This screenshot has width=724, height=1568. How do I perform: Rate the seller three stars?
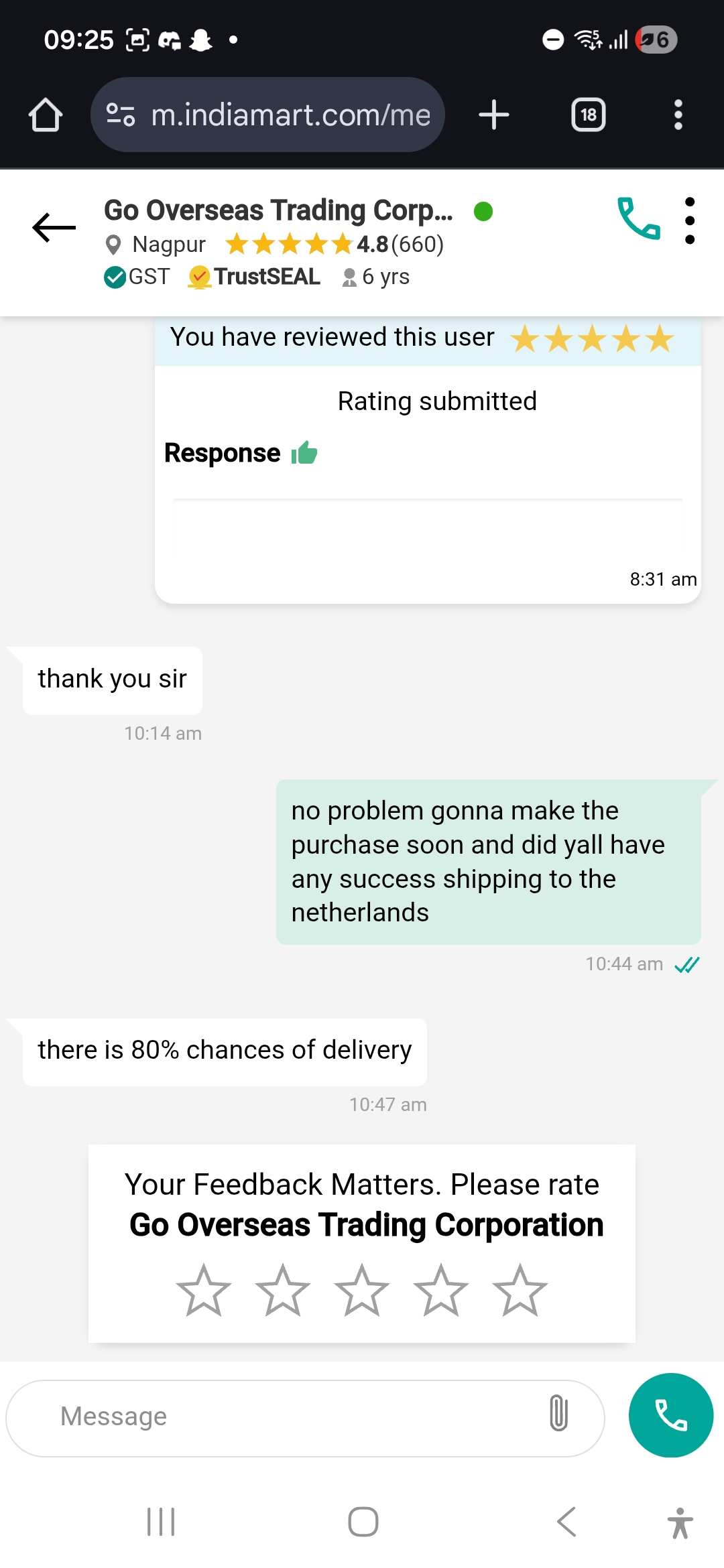click(362, 1290)
